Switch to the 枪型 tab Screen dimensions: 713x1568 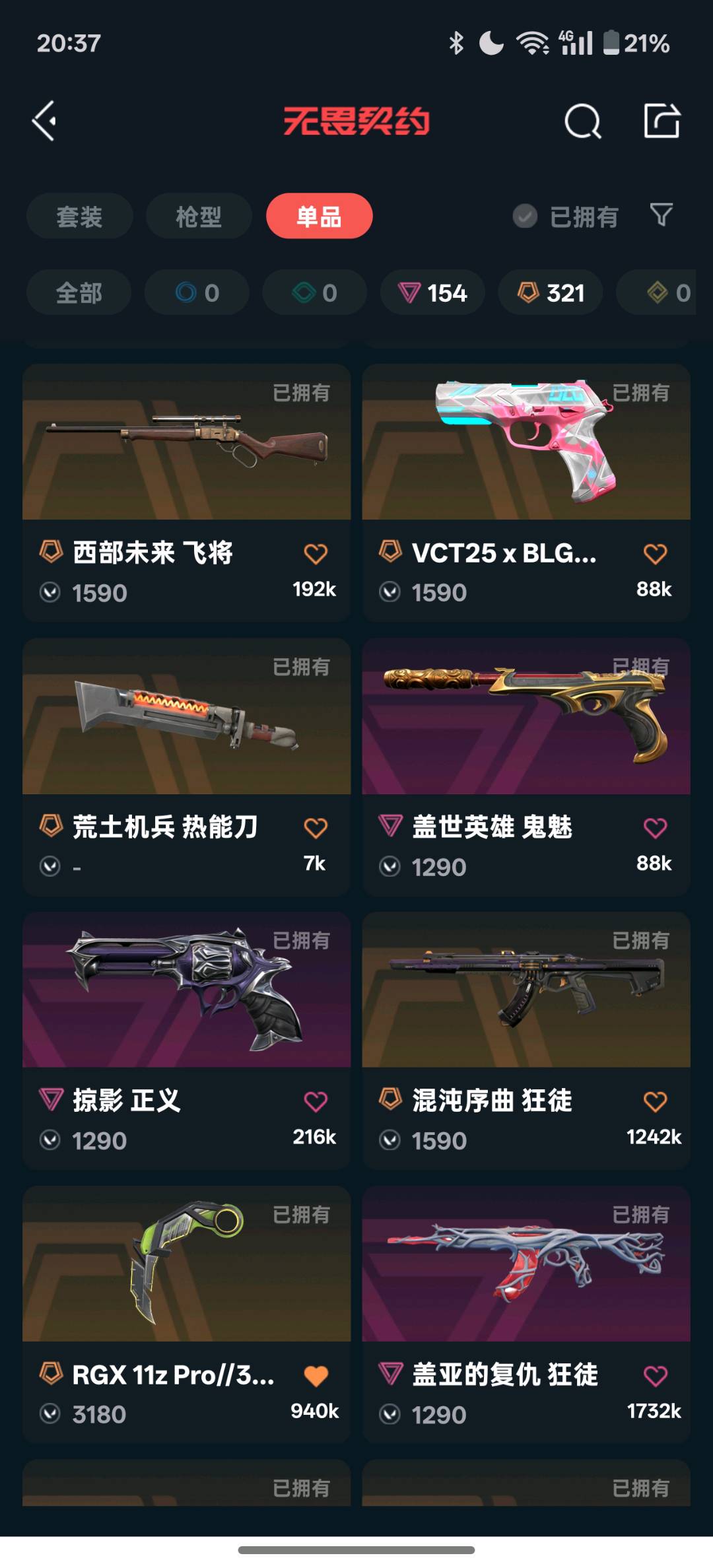point(198,217)
